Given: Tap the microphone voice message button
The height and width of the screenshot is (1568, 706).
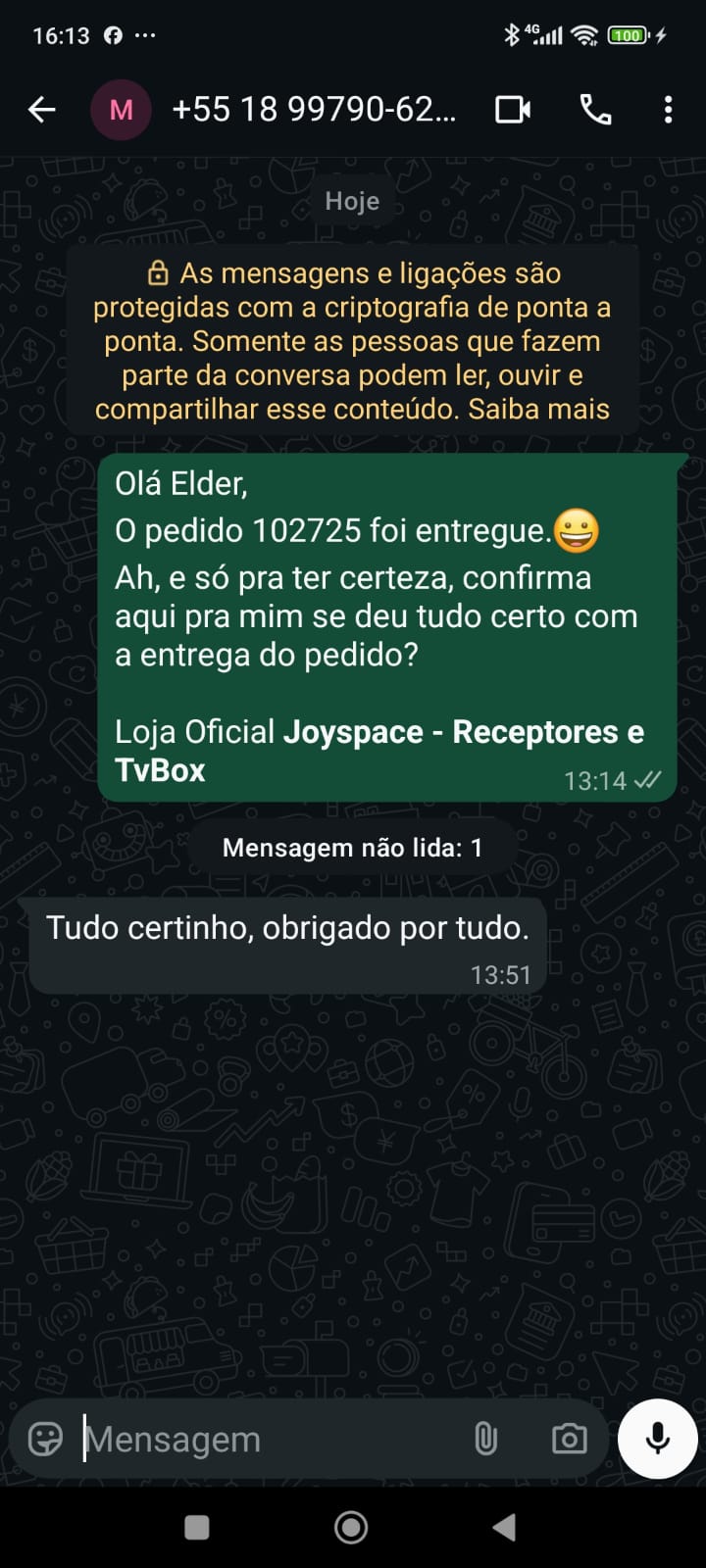Looking at the screenshot, I should [658, 1438].
